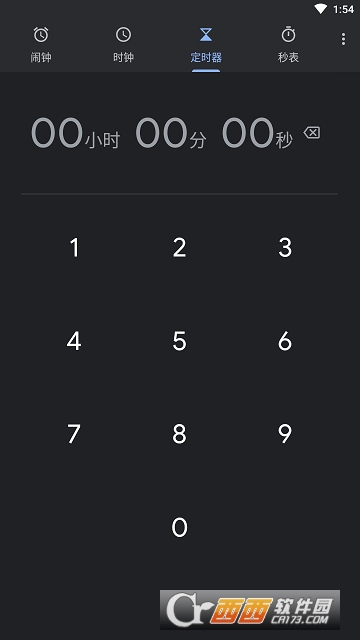
Task: Tap the backspace icon beside the timer digits
Action: click(x=312, y=133)
